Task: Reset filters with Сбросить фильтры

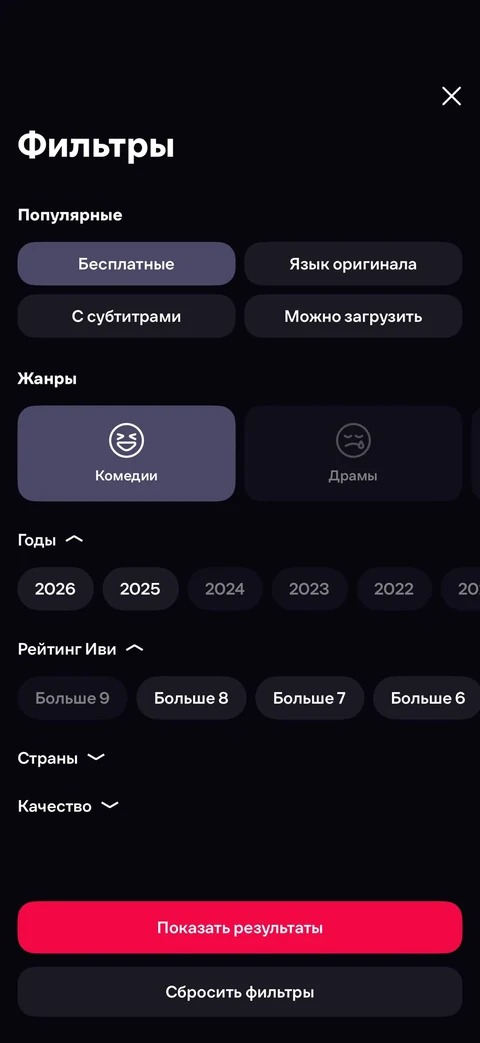Action: (x=240, y=992)
